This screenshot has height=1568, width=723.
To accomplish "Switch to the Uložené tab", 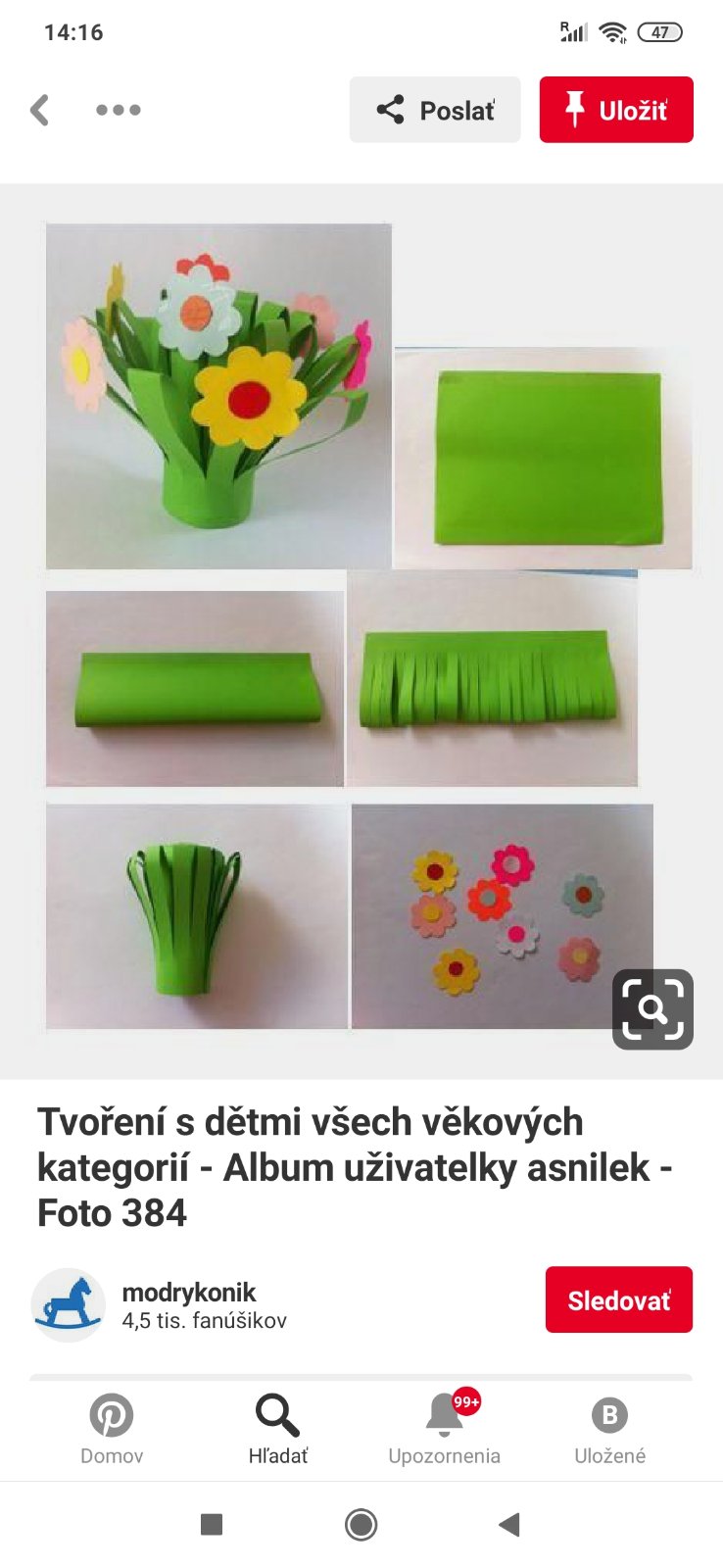I will 609,1429.
